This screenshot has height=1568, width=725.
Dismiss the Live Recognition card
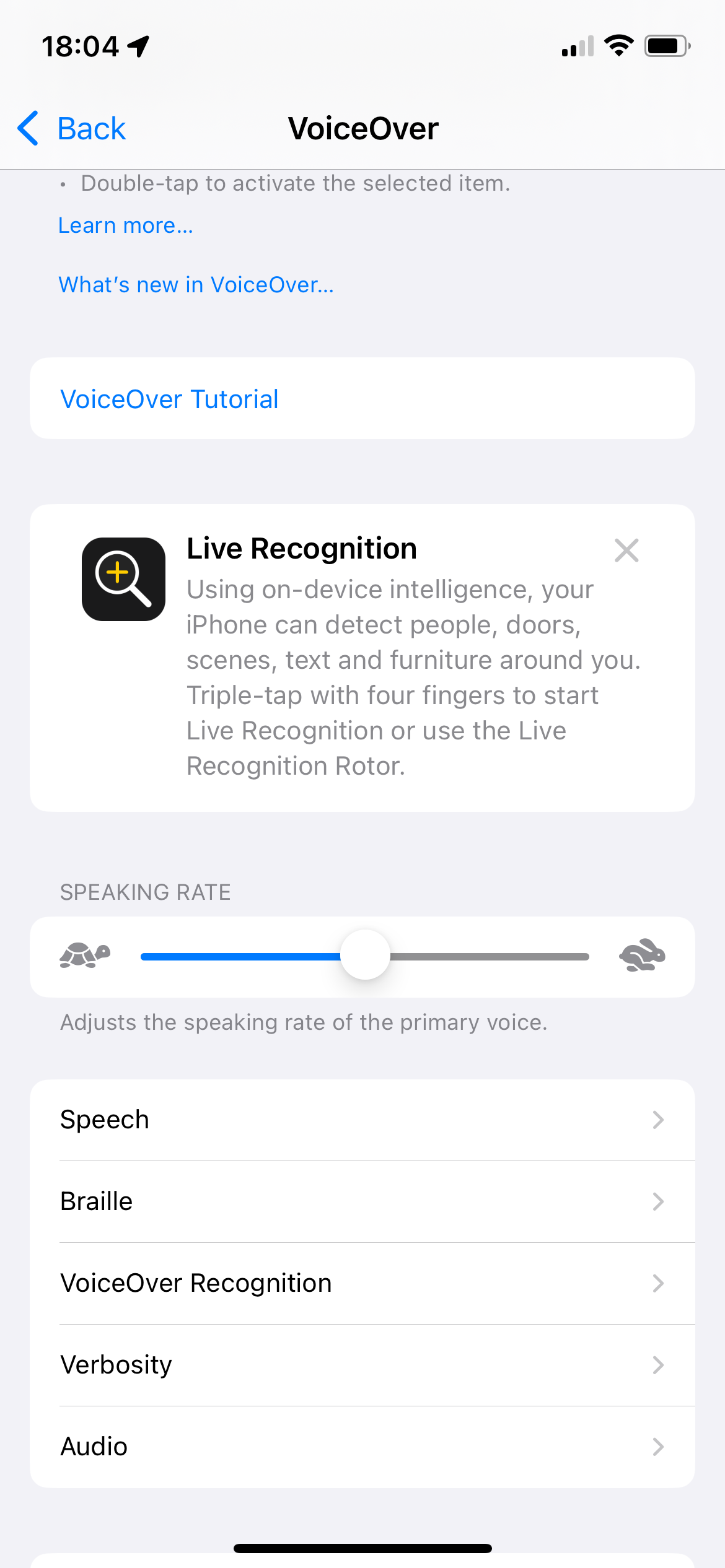click(x=626, y=550)
